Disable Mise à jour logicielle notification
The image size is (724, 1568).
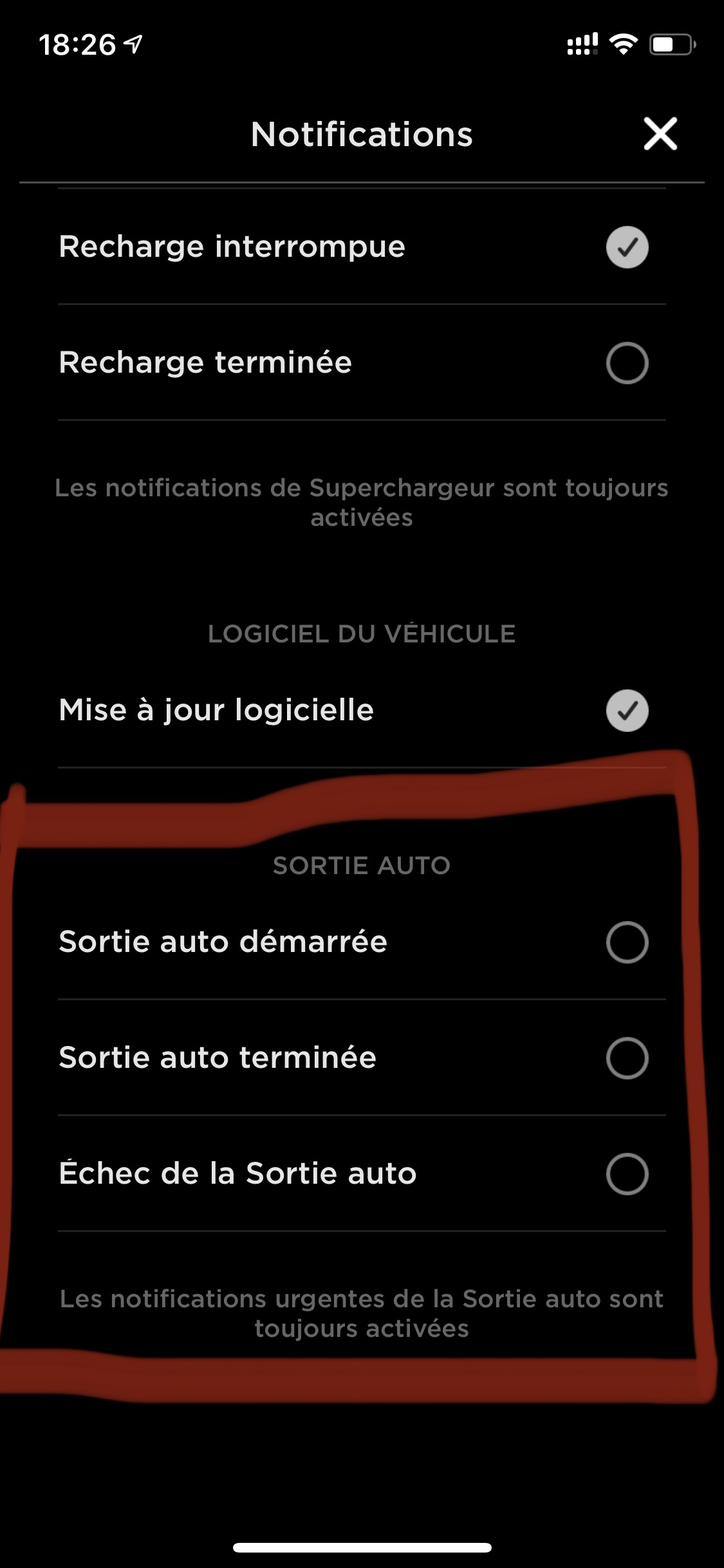(x=627, y=711)
